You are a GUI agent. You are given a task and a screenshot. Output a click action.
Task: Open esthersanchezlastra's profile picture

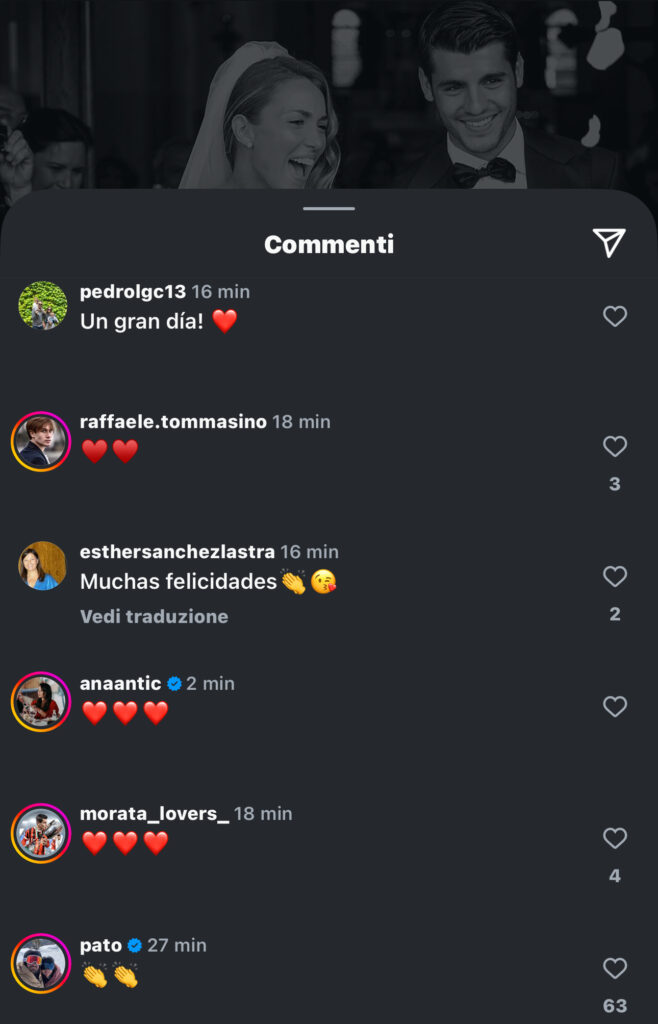tap(42, 566)
